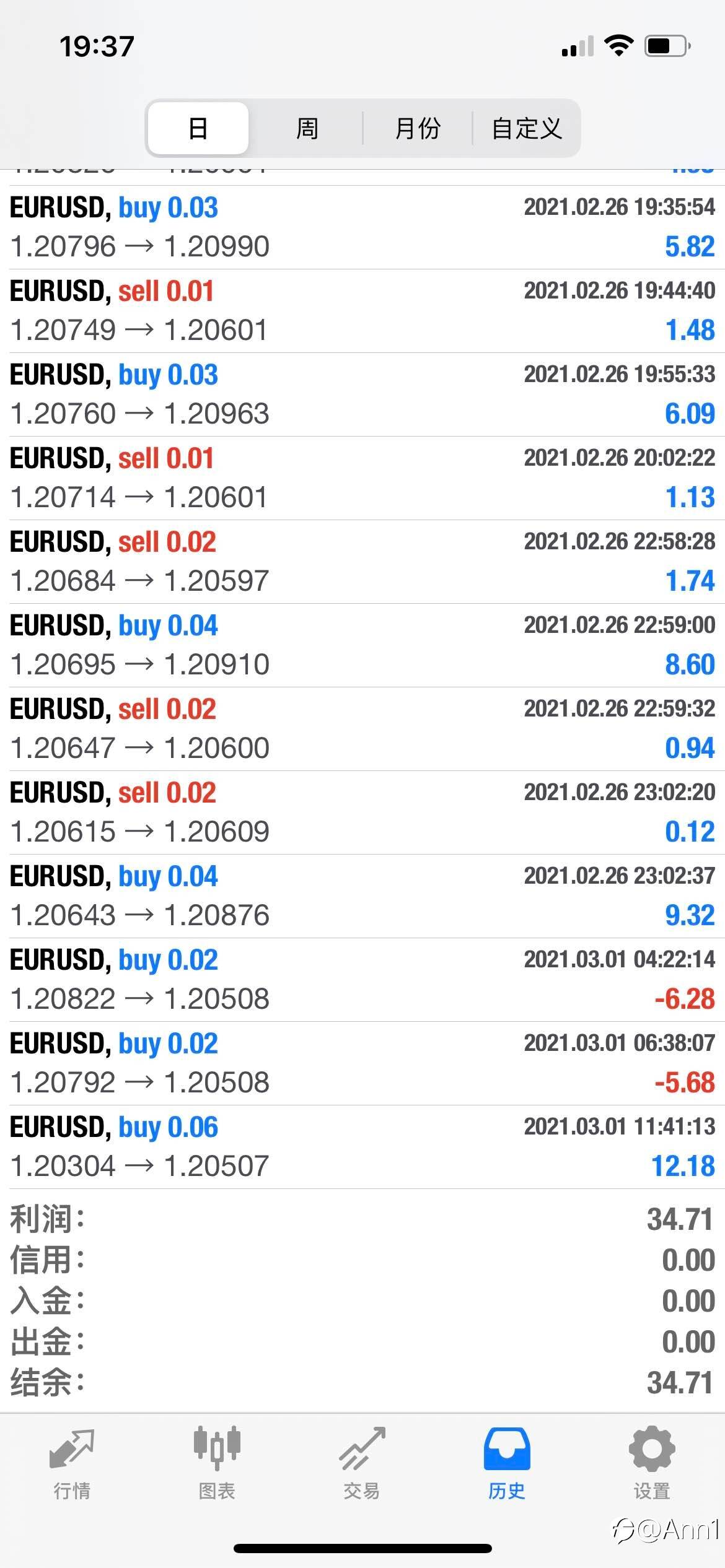Open the 交易 trade tab

362,1463
